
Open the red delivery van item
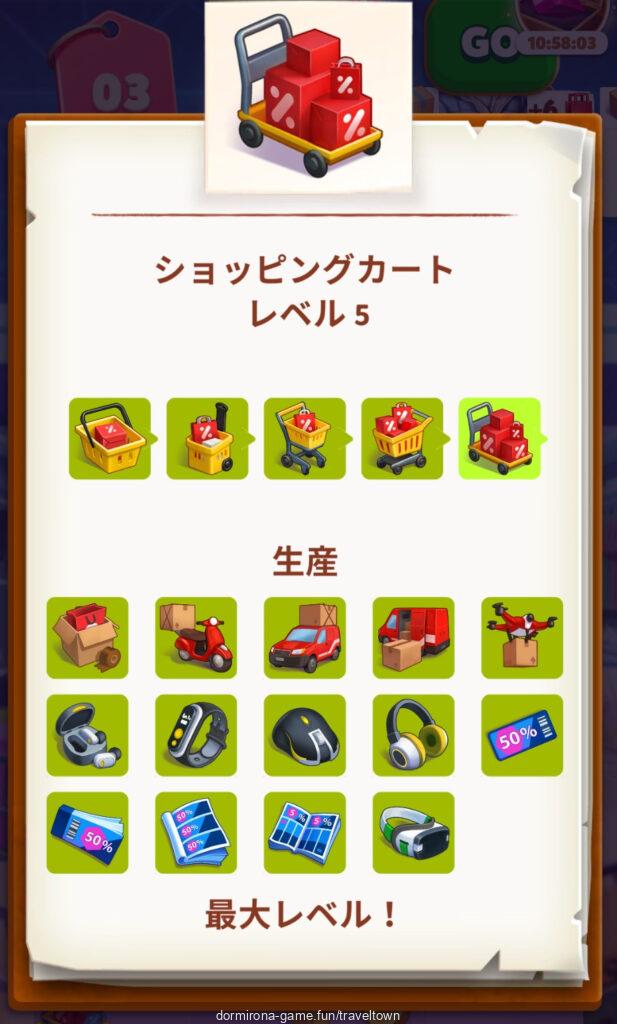pos(413,637)
